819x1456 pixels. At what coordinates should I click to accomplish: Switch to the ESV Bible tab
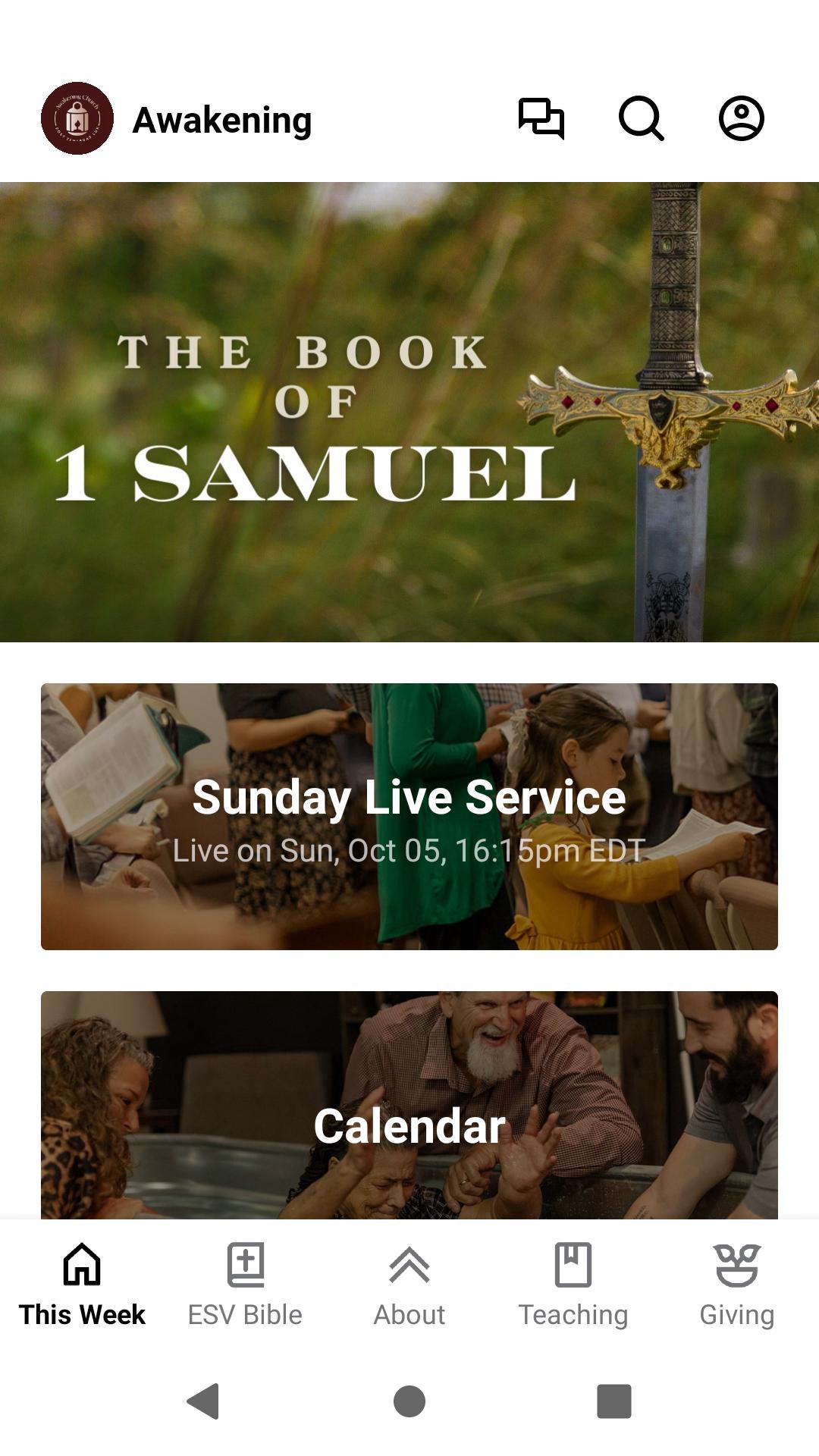click(245, 1285)
